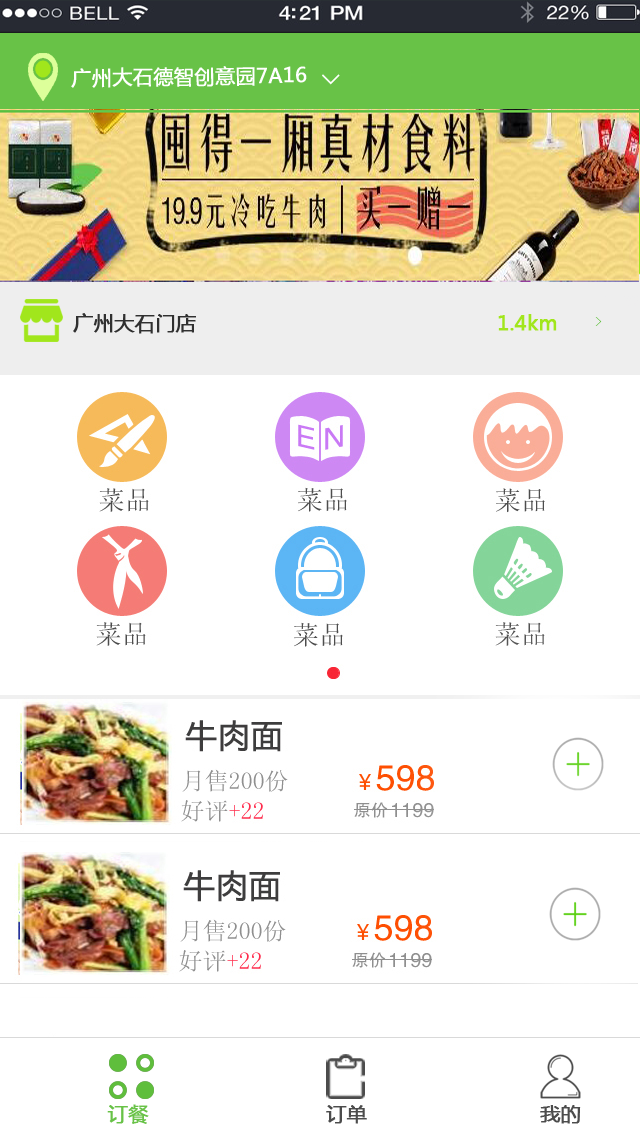The height and width of the screenshot is (1136, 640).
Task: Choose the purple EN book 菜品 category
Action: [320, 438]
